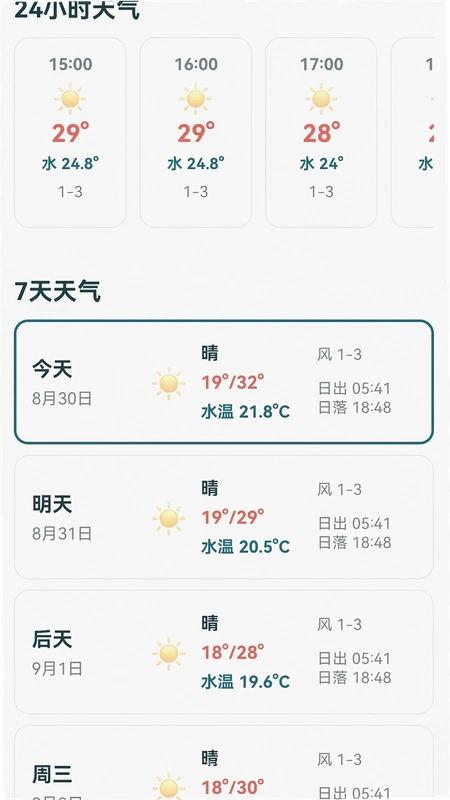Open the 周三 daily forecast card

[224, 763]
